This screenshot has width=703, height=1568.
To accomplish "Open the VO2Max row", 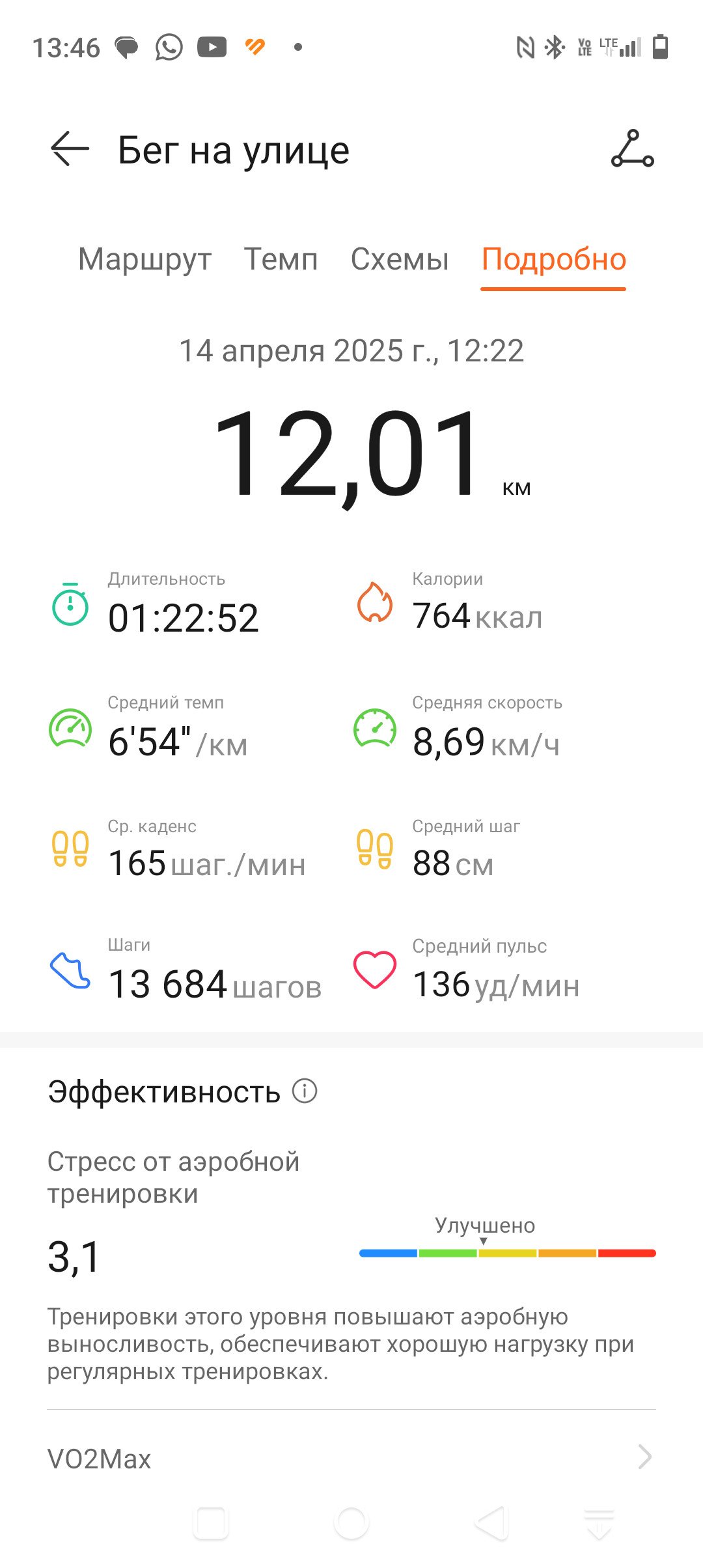I will (x=351, y=1459).
